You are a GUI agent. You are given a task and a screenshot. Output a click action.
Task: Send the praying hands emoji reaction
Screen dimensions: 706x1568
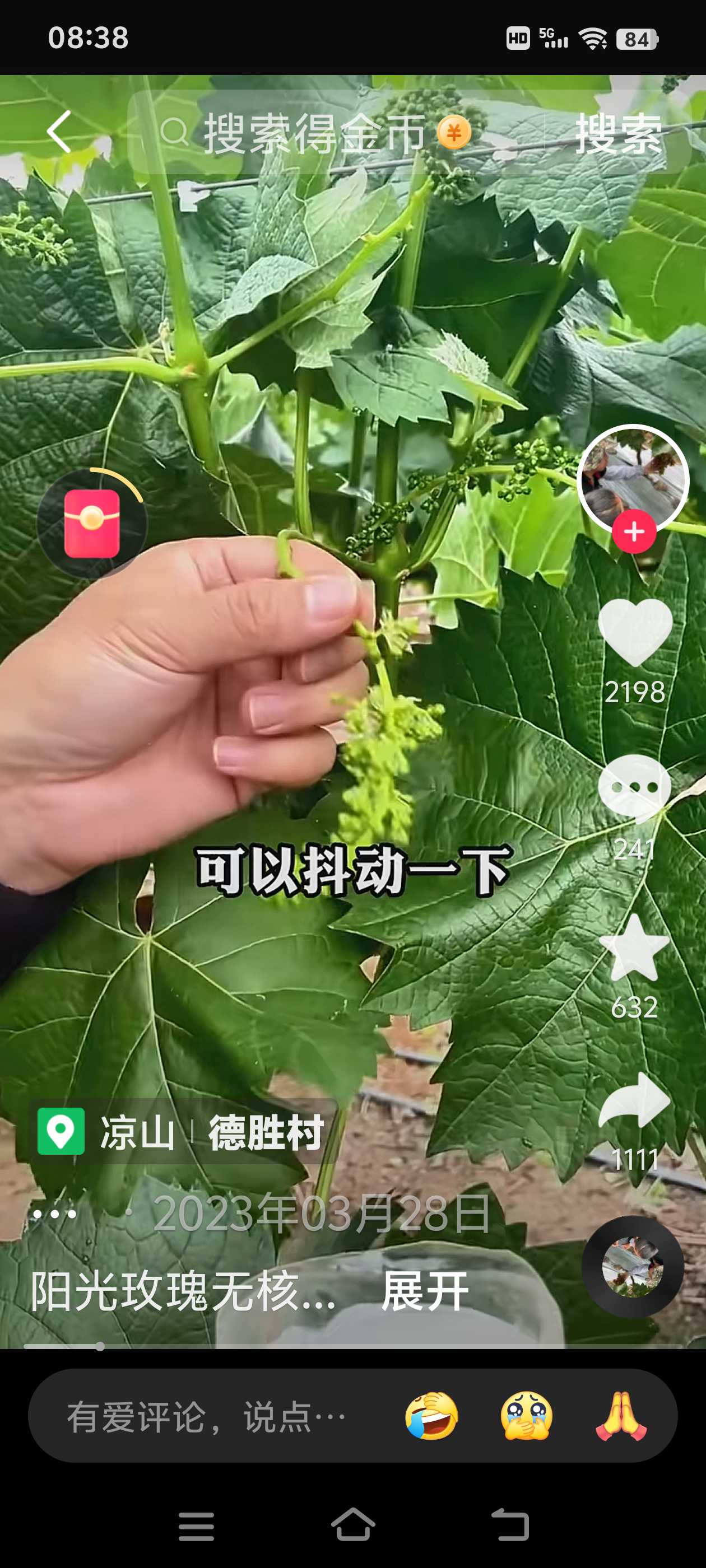(x=621, y=1416)
